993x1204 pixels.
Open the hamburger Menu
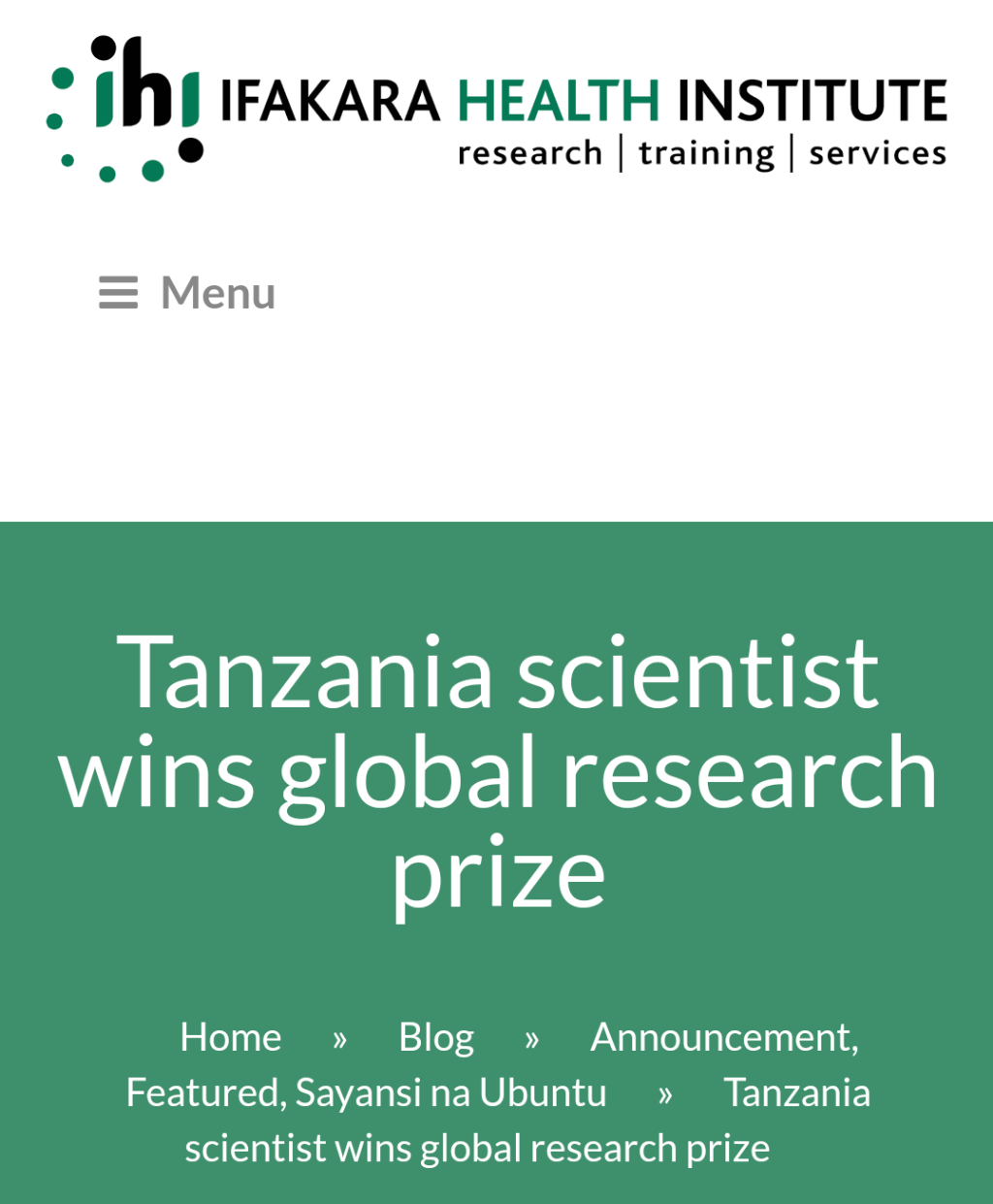(x=187, y=293)
